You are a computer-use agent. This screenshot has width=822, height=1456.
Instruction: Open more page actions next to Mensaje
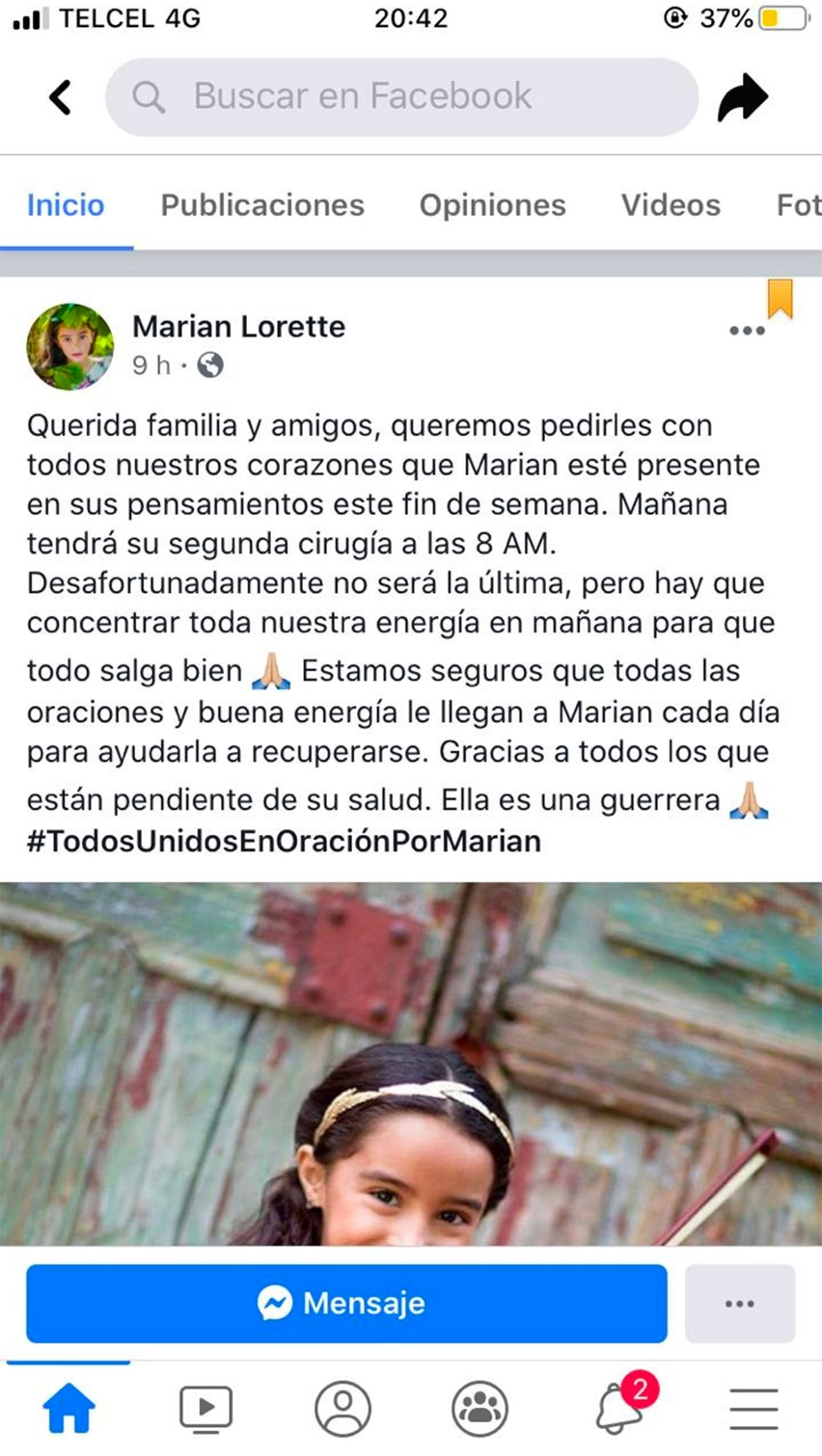(x=740, y=1303)
